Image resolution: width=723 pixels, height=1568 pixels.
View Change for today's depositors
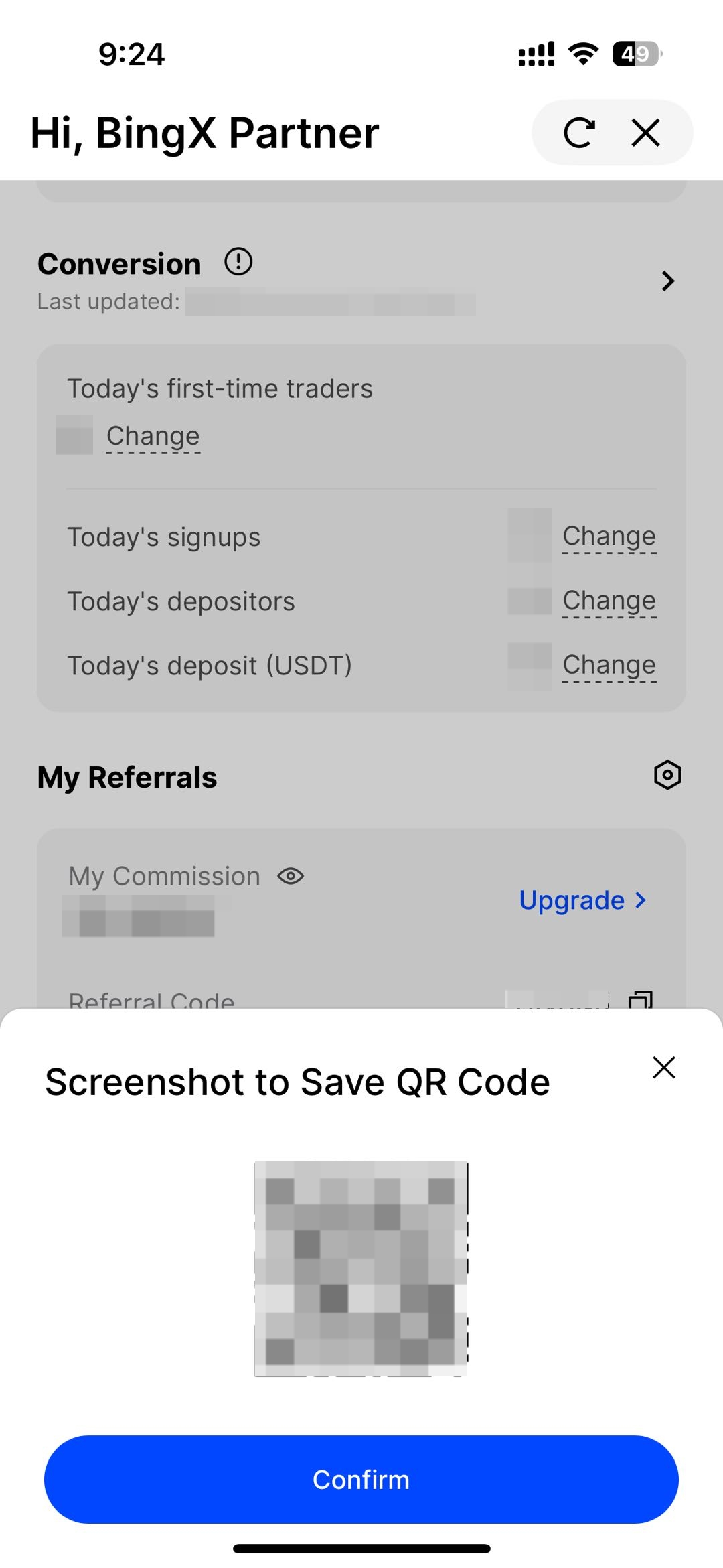click(609, 601)
